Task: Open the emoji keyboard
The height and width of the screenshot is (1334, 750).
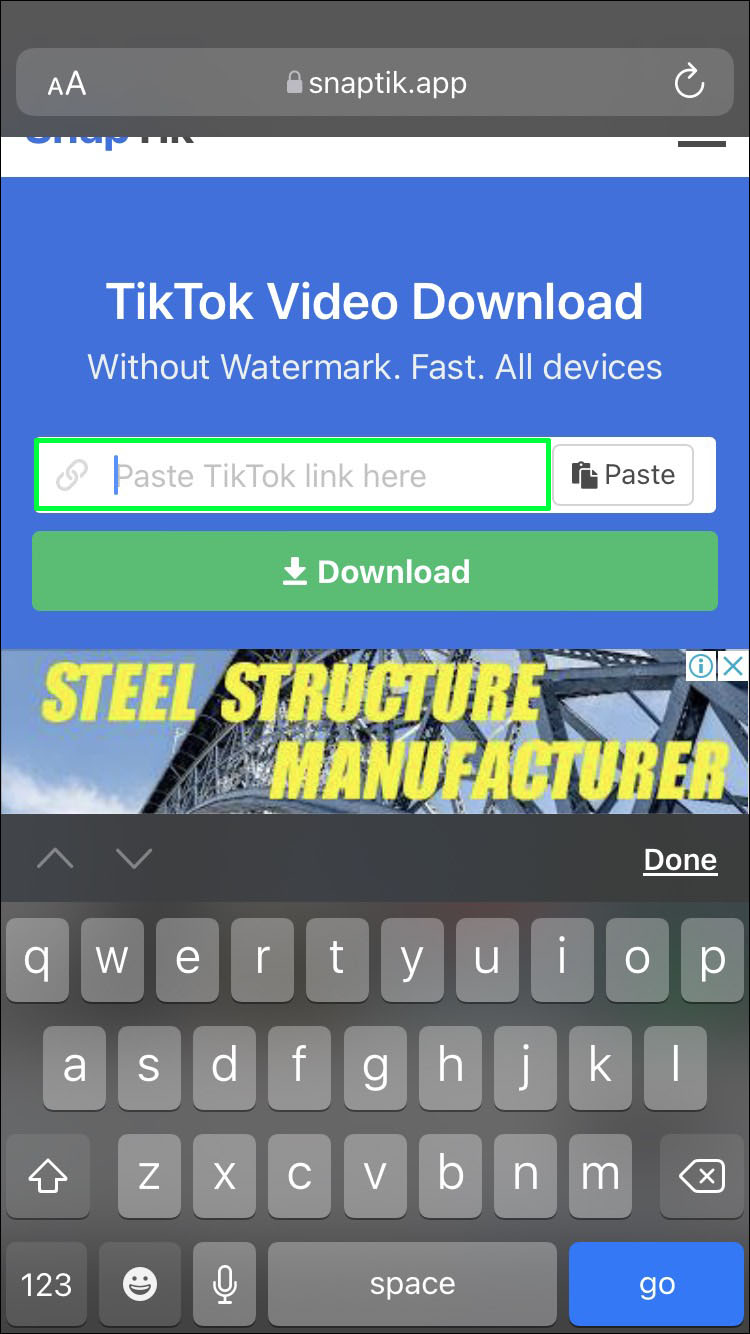Action: [139, 1284]
